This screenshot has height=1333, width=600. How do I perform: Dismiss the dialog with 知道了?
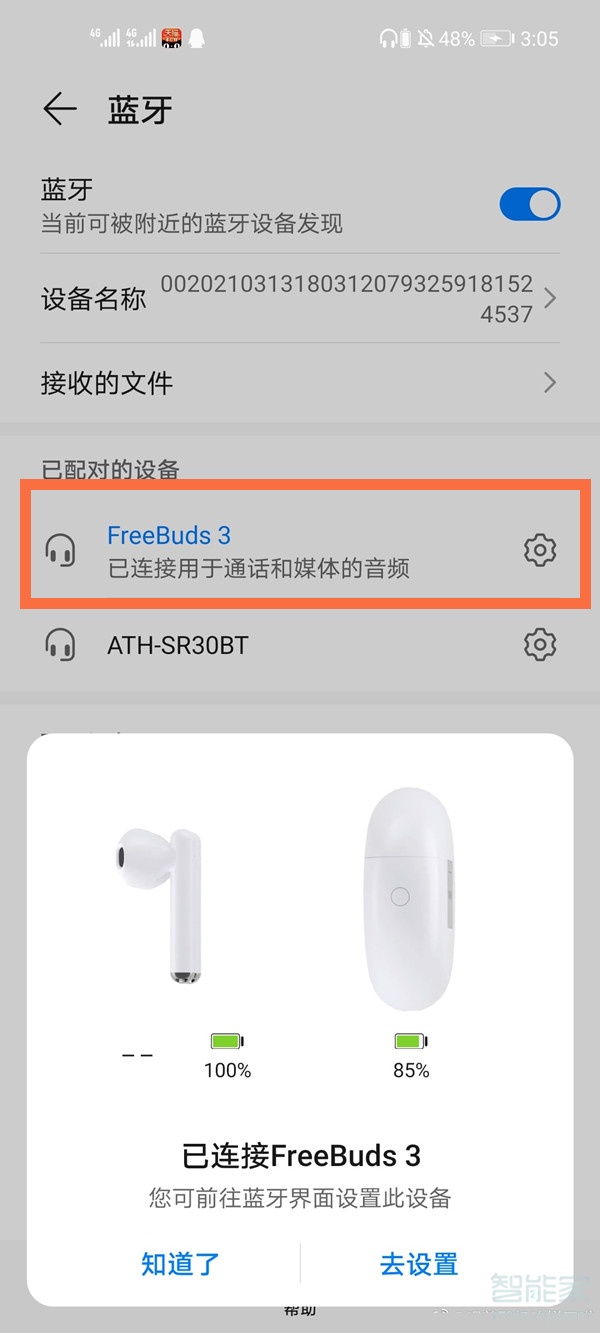click(180, 1263)
